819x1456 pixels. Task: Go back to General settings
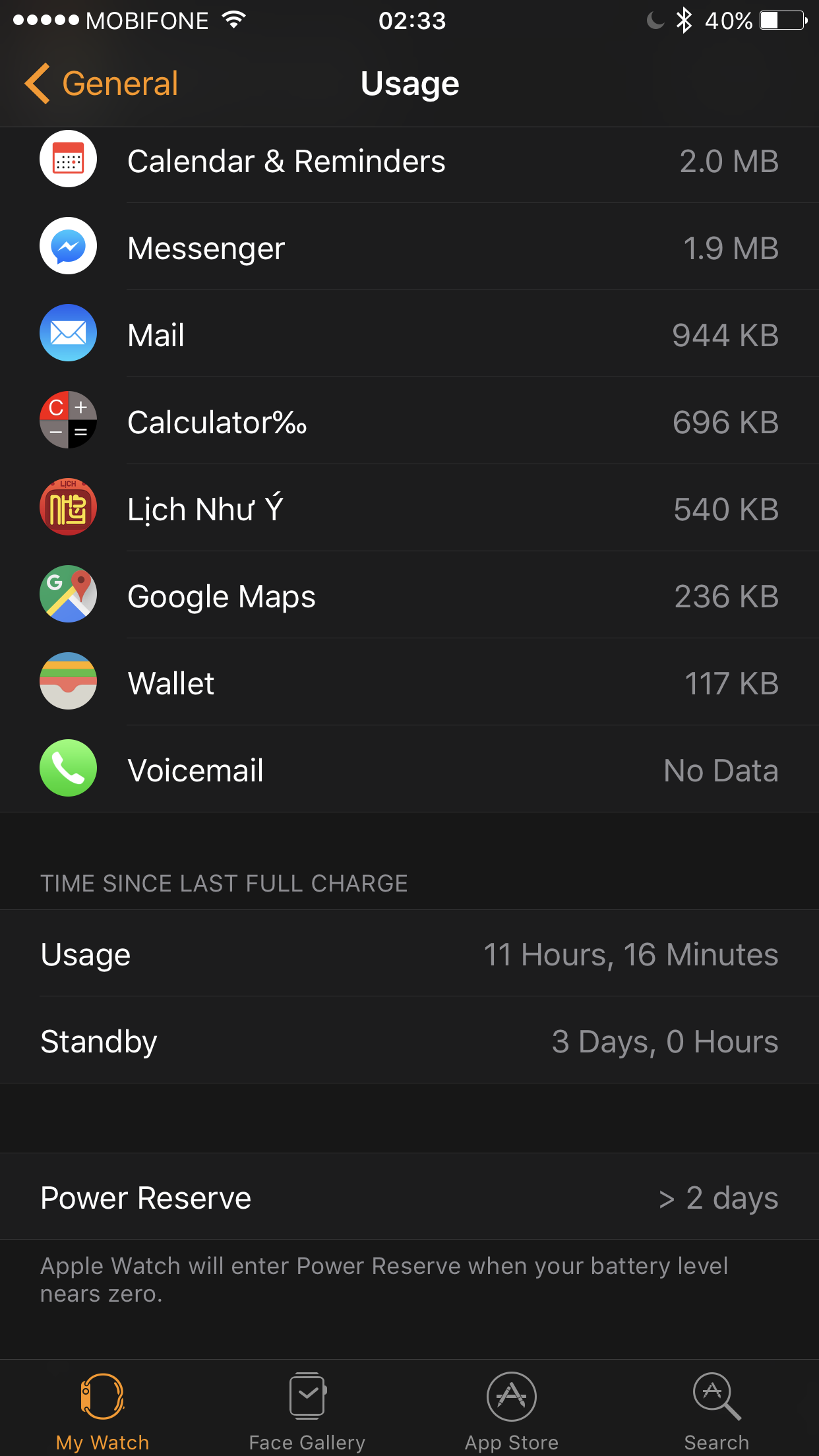102,84
